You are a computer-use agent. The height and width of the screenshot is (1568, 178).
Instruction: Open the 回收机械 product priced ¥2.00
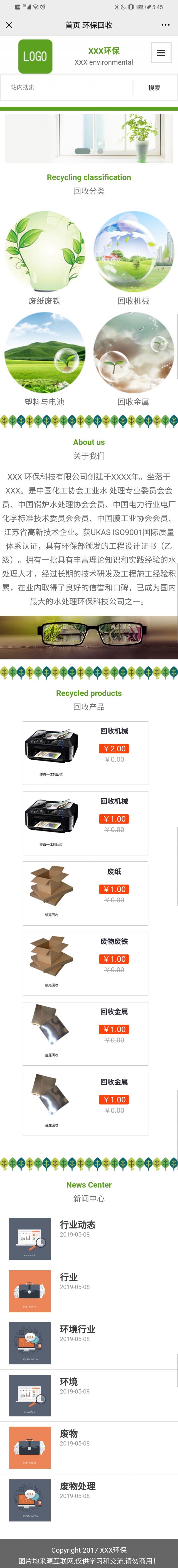pos(86,753)
